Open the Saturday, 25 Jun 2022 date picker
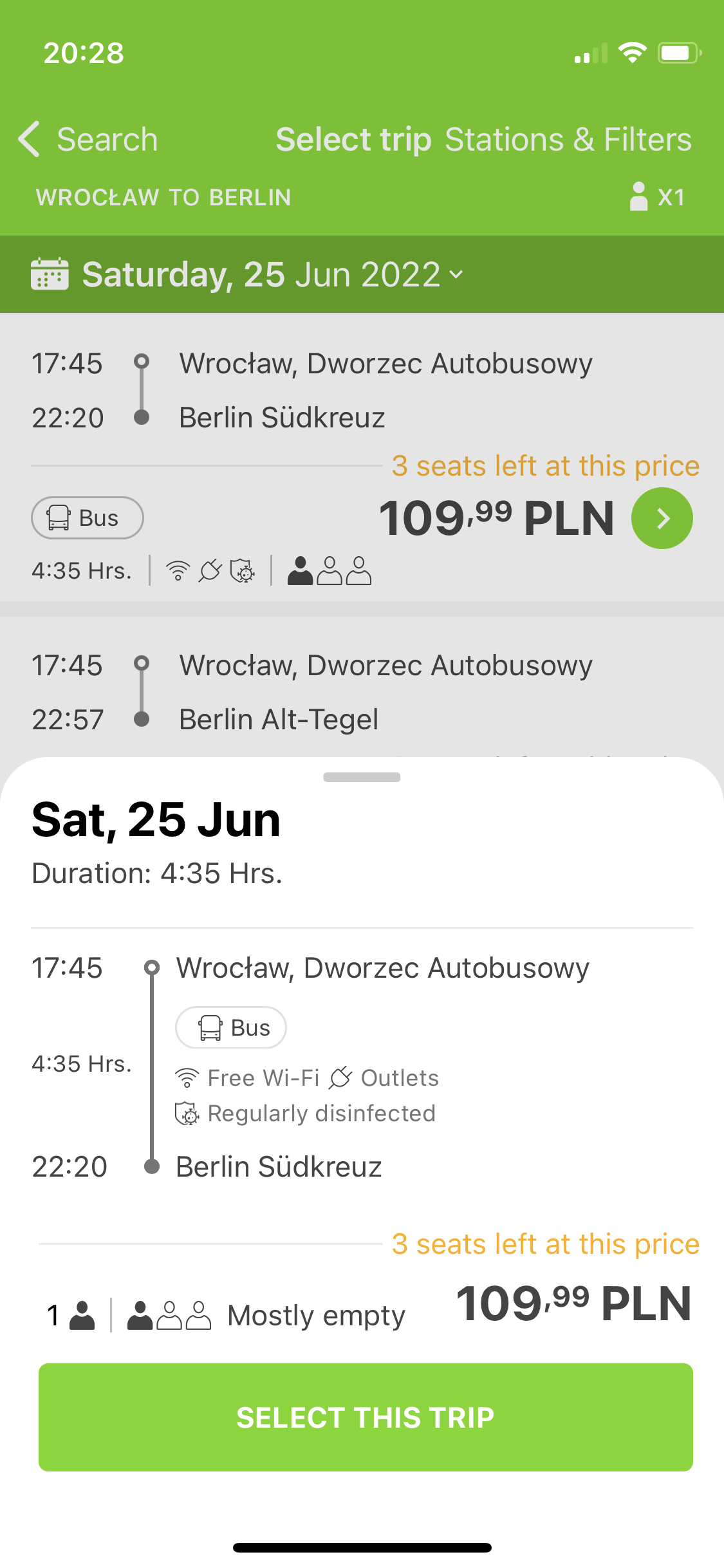This screenshot has width=724, height=1568. point(247,275)
